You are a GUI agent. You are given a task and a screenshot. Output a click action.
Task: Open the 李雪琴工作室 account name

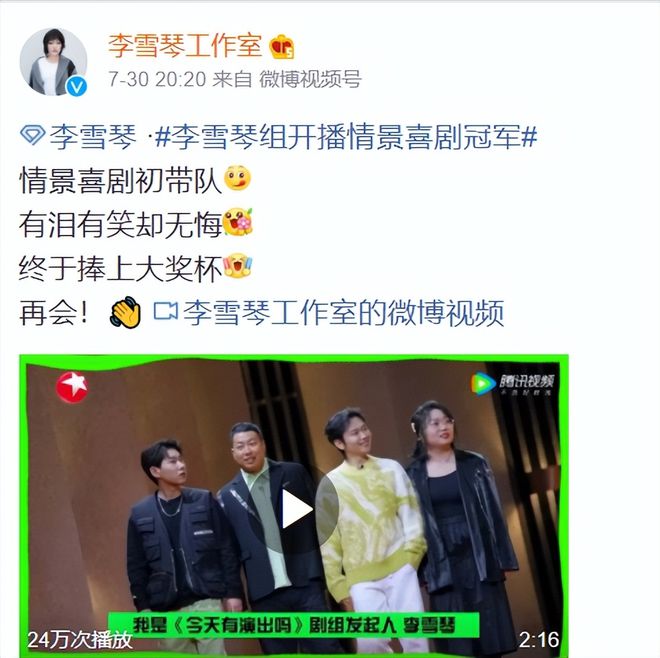point(184,46)
